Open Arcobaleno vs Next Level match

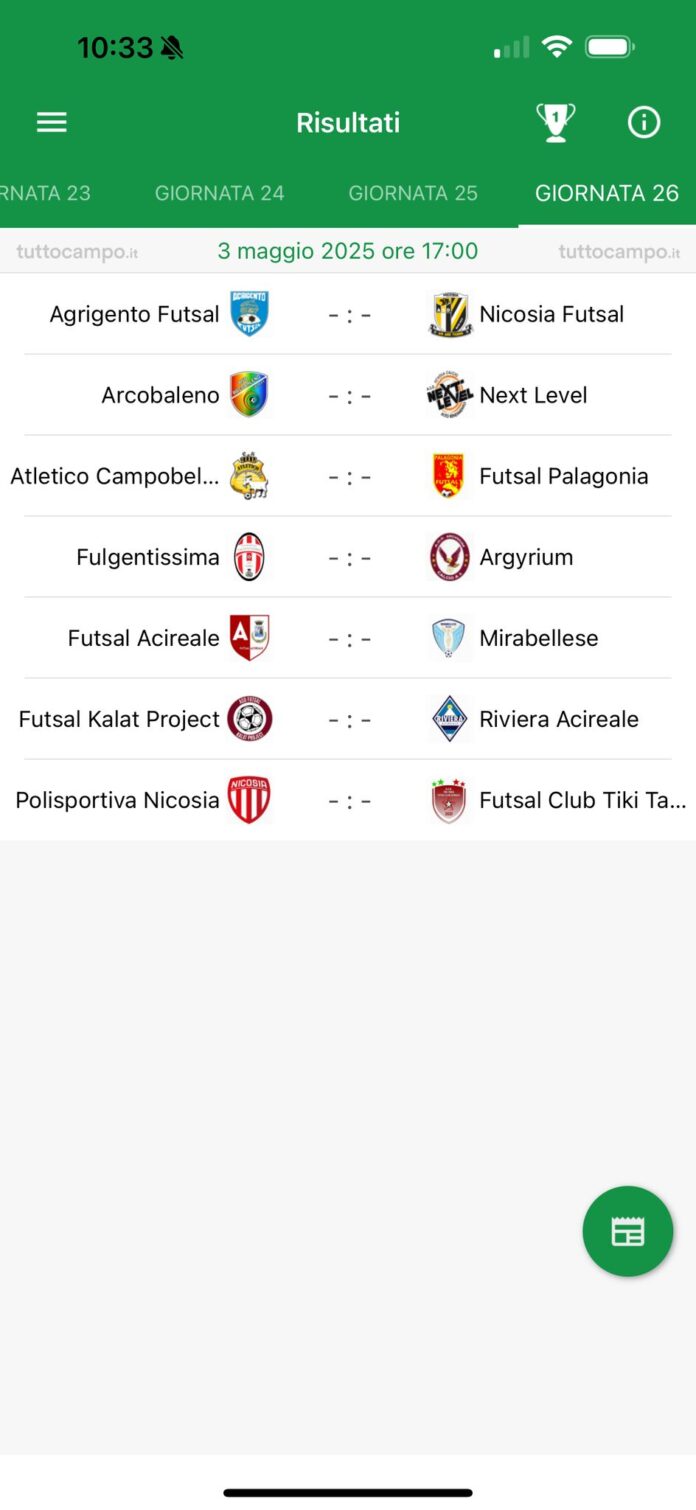[348, 395]
